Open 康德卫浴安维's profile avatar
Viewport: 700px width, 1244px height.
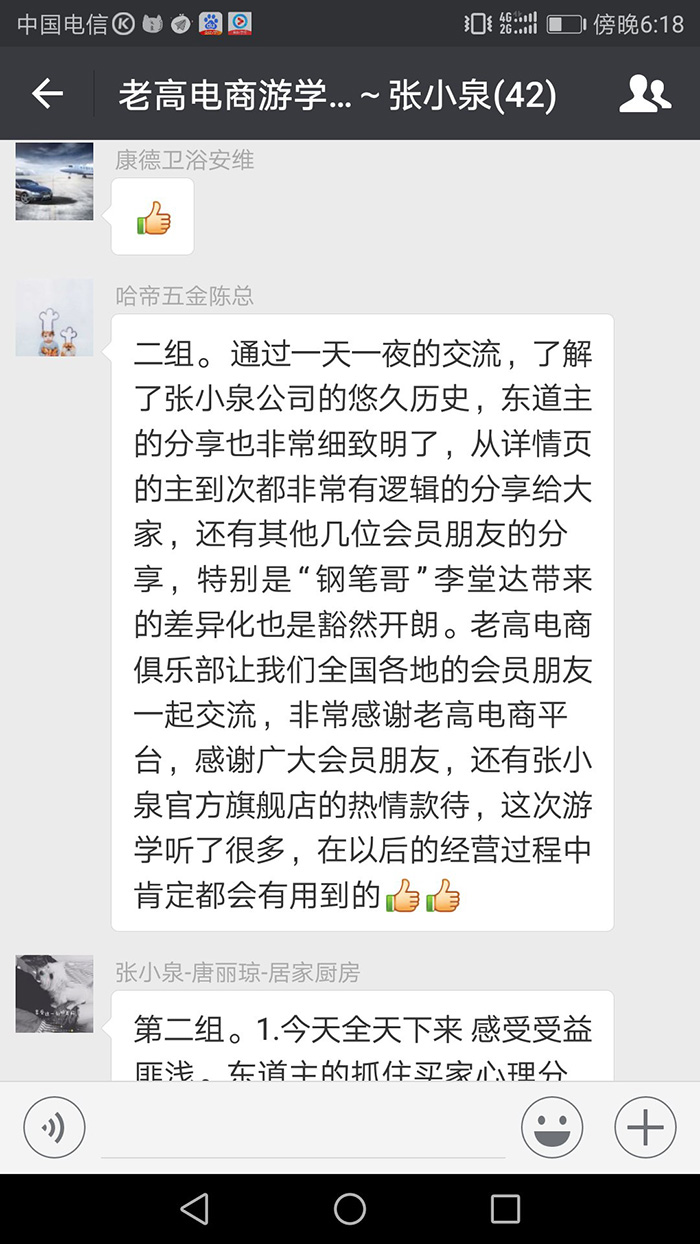click(x=55, y=182)
